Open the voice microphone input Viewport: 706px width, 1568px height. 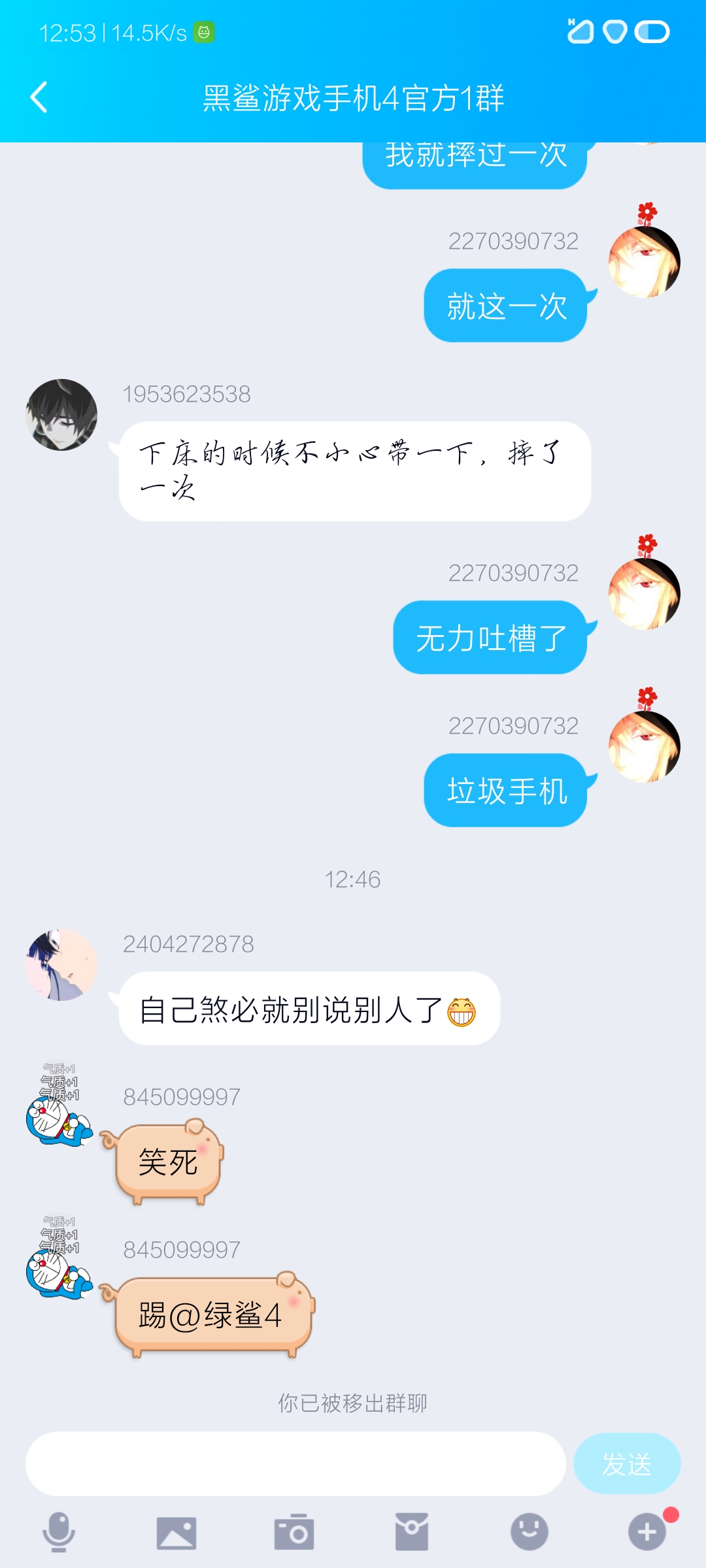point(59,1531)
